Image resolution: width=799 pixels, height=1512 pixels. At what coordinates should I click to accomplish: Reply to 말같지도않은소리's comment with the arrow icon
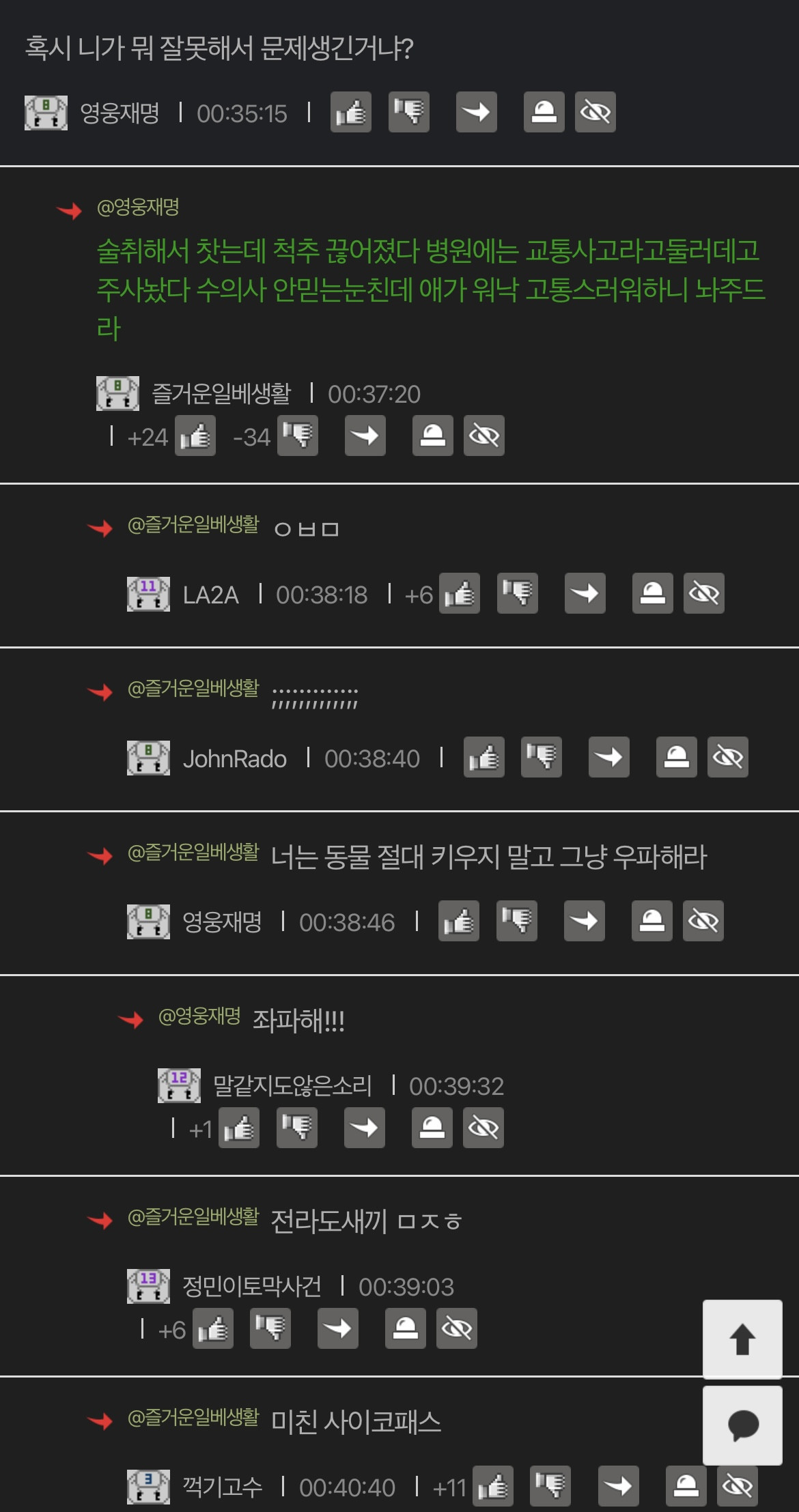click(x=365, y=1128)
